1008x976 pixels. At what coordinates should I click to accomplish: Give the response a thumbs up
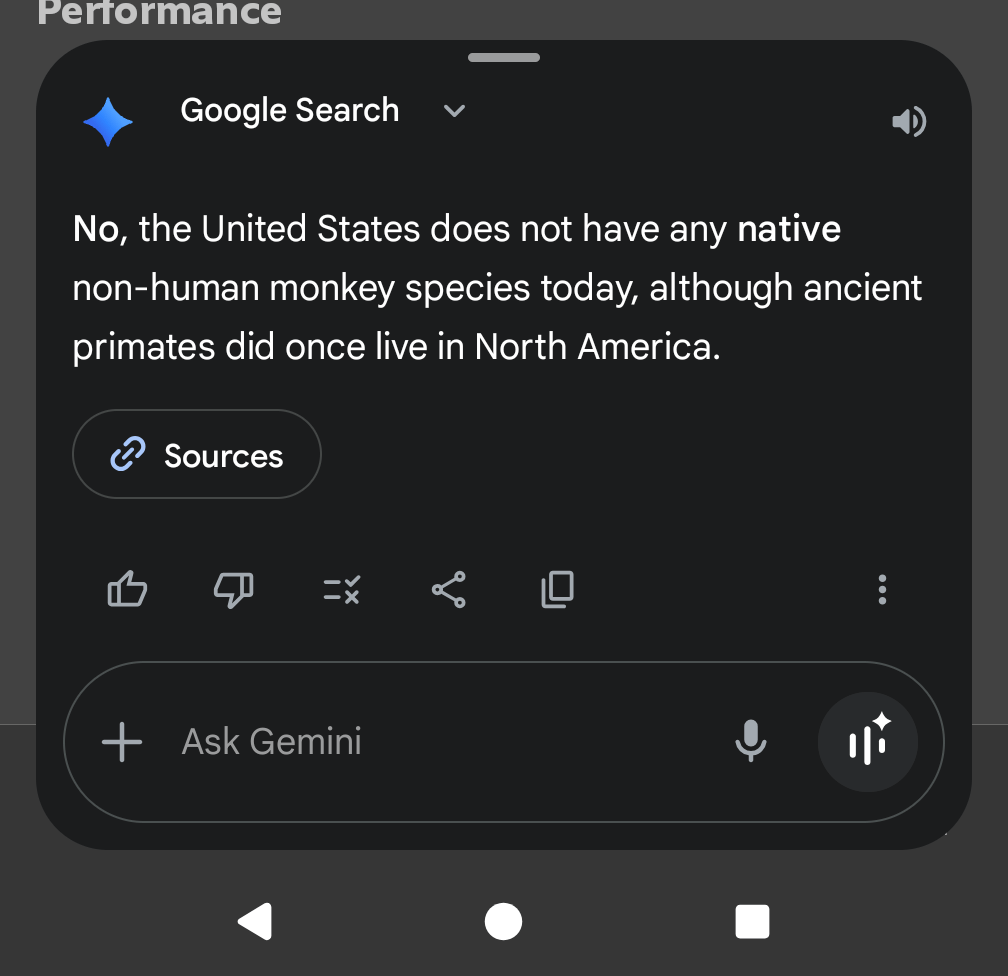(127, 590)
